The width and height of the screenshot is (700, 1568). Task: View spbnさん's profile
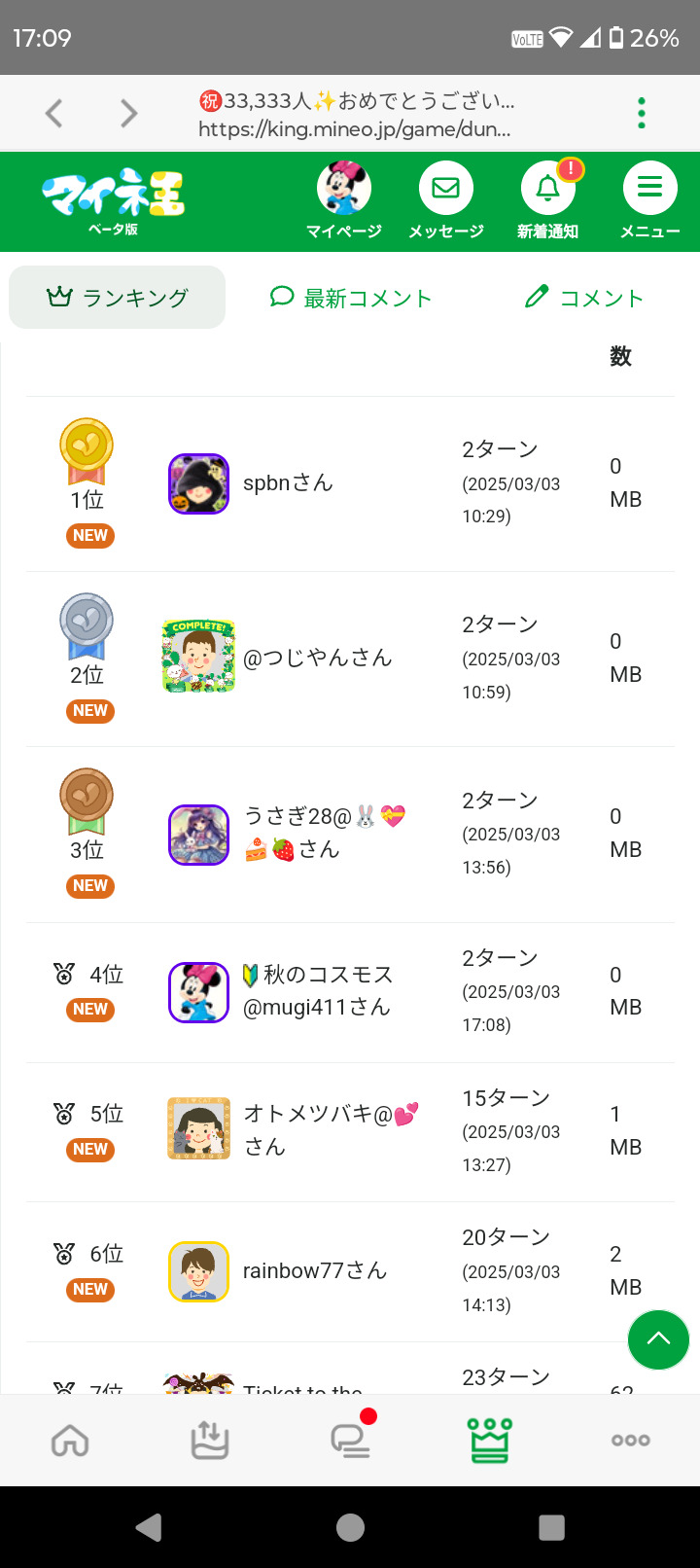pos(288,483)
